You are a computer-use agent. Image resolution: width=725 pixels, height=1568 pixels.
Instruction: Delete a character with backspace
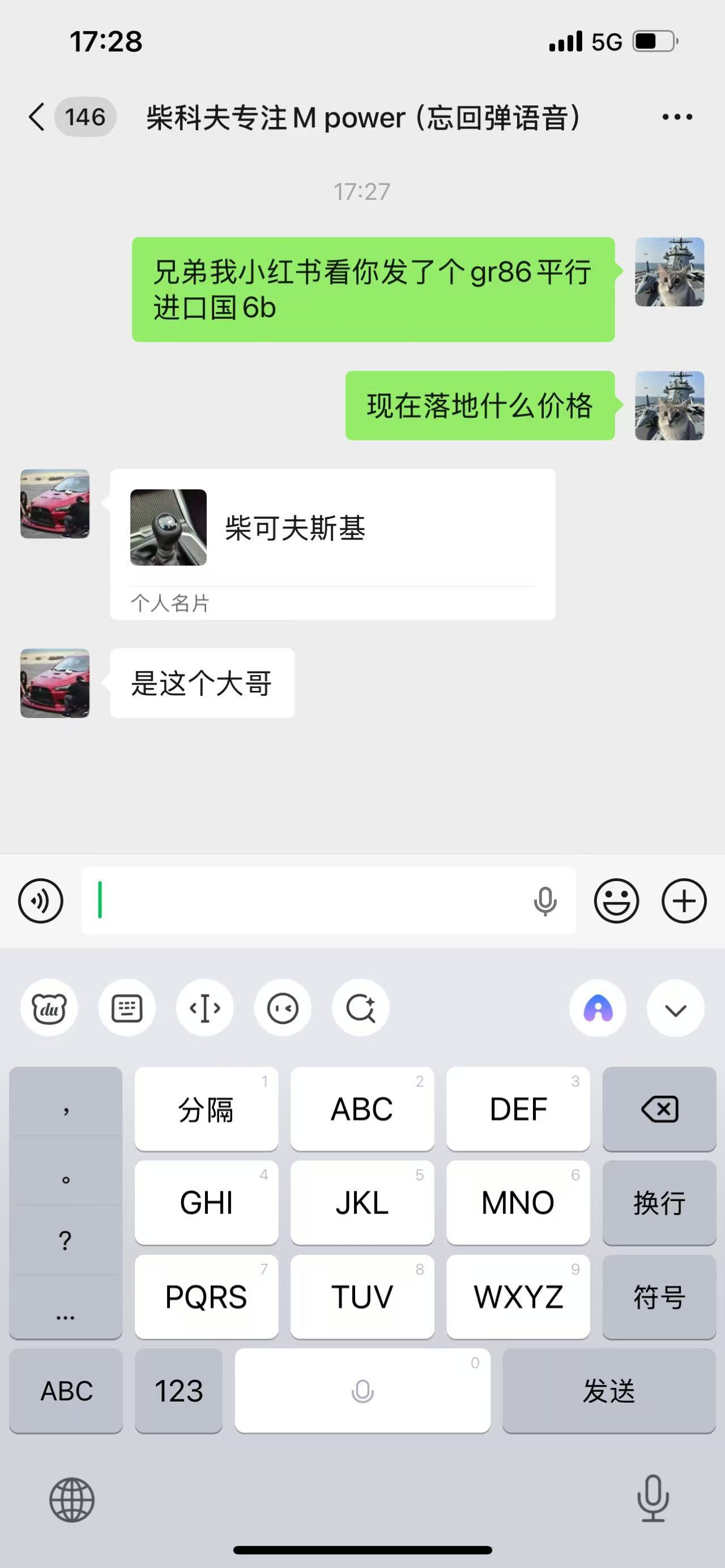(659, 1109)
